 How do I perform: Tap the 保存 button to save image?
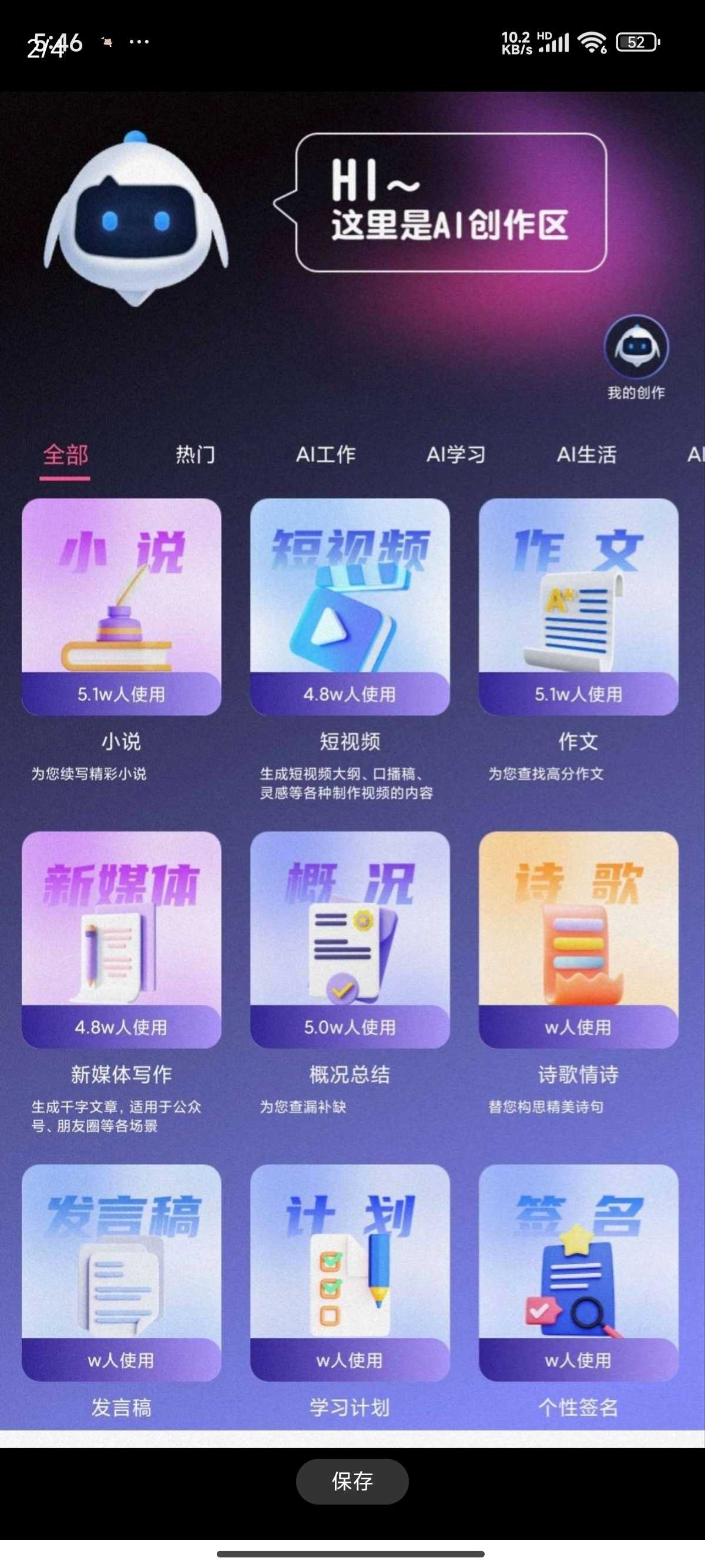(352, 1481)
